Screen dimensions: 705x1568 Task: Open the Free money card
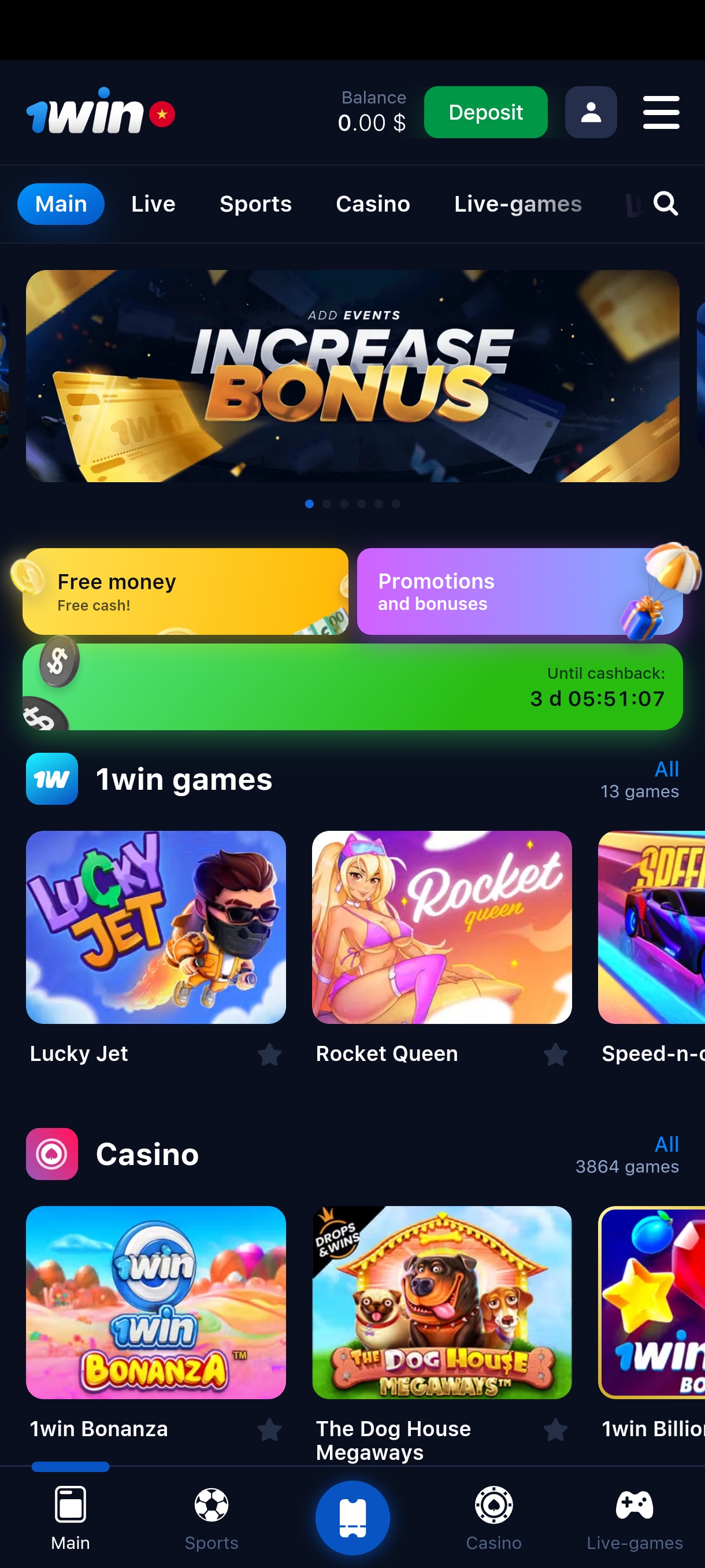[185, 591]
